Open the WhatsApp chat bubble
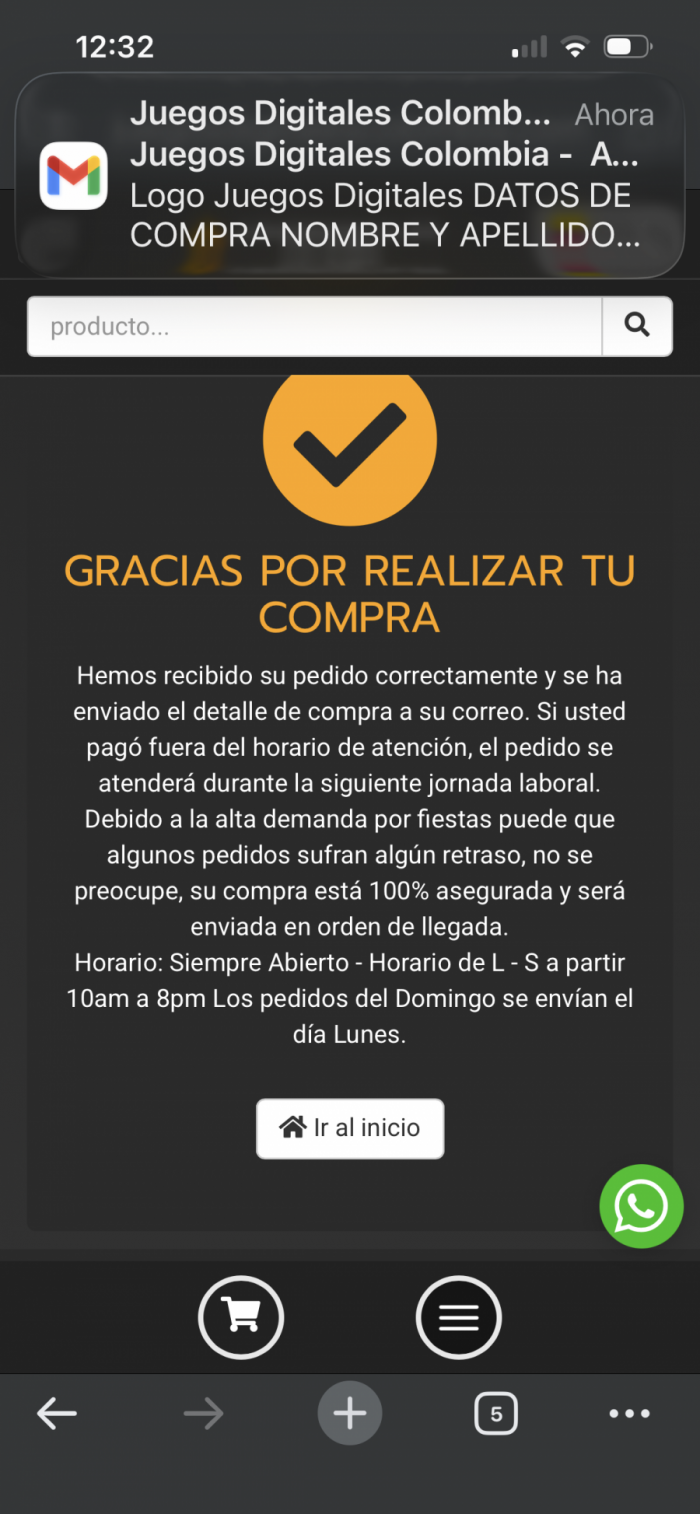 point(641,1206)
